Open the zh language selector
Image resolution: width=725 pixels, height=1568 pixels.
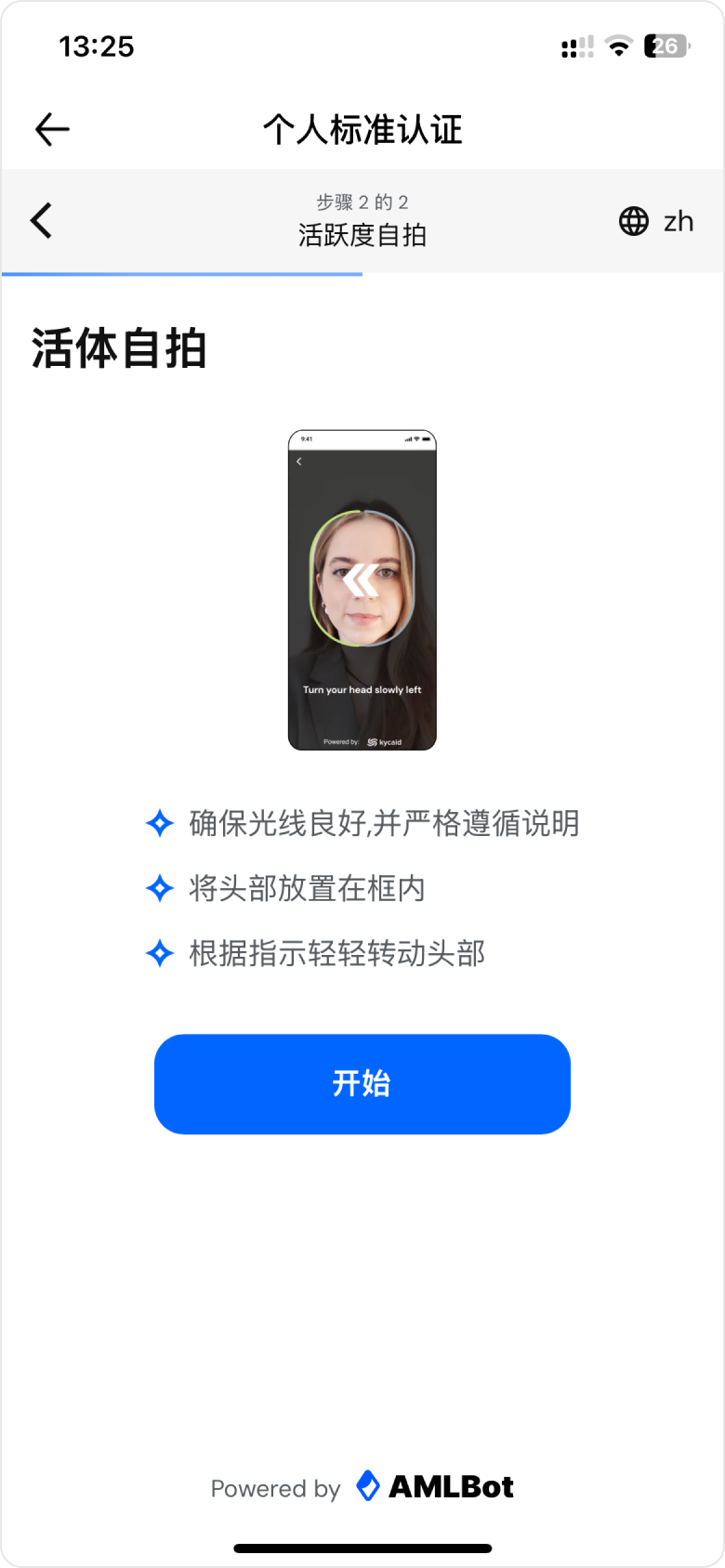coord(656,221)
